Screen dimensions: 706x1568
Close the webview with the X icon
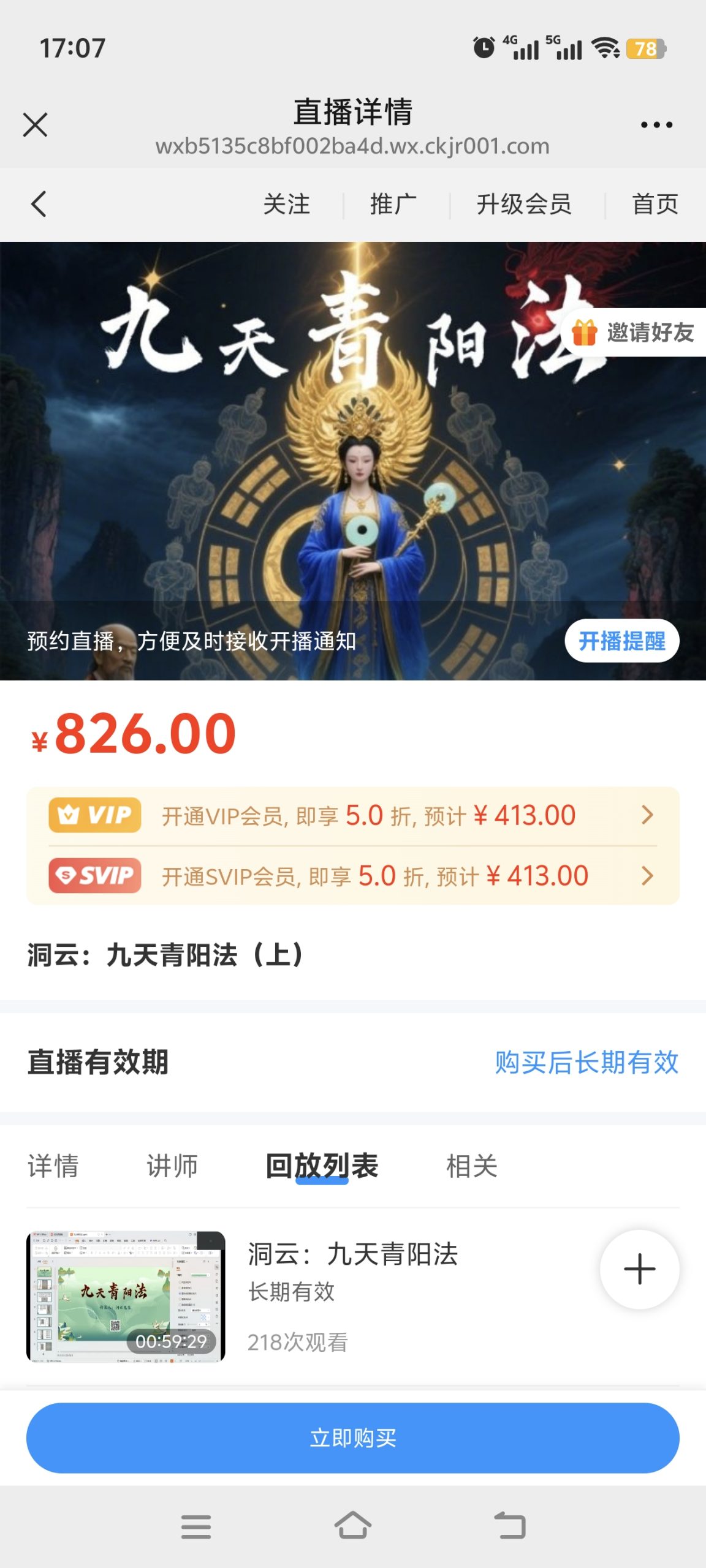pyautogui.click(x=35, y=125)
